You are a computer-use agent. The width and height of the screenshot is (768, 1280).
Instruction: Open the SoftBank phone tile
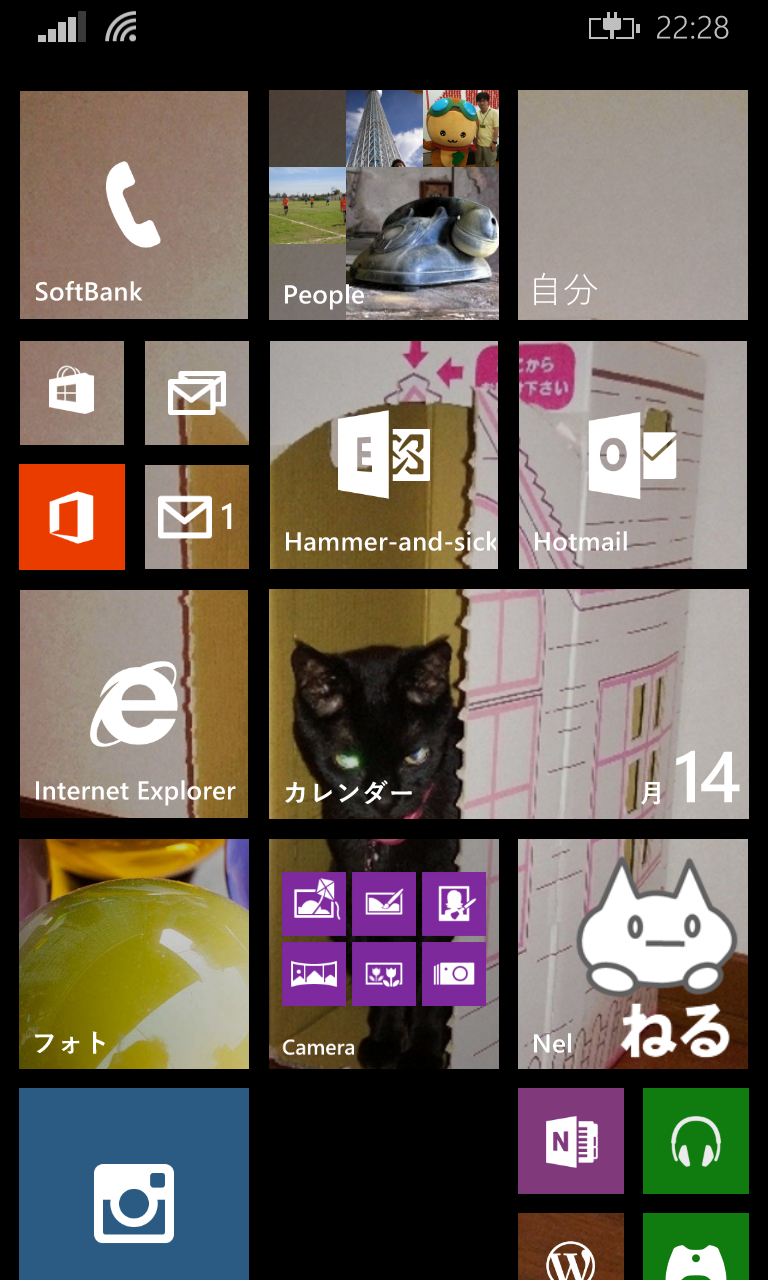pyautogui.click(x=134, y=205)
